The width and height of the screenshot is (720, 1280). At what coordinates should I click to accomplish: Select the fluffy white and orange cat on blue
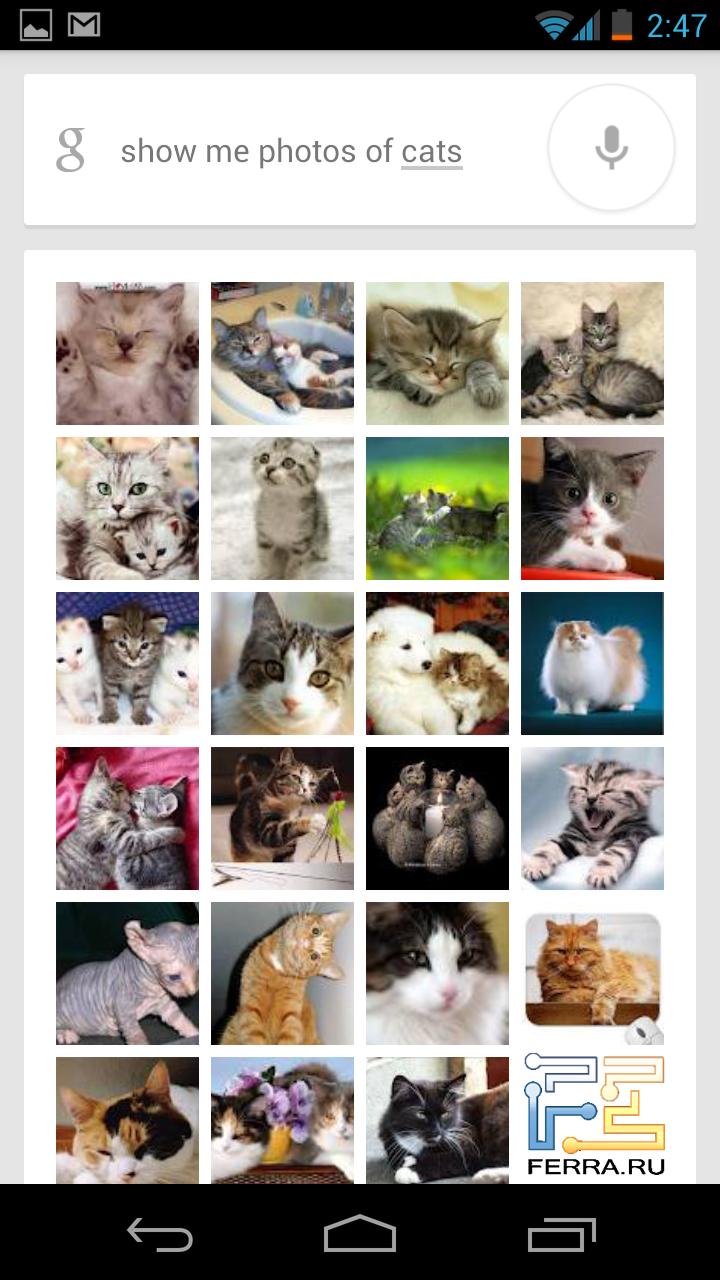point(592,663)
